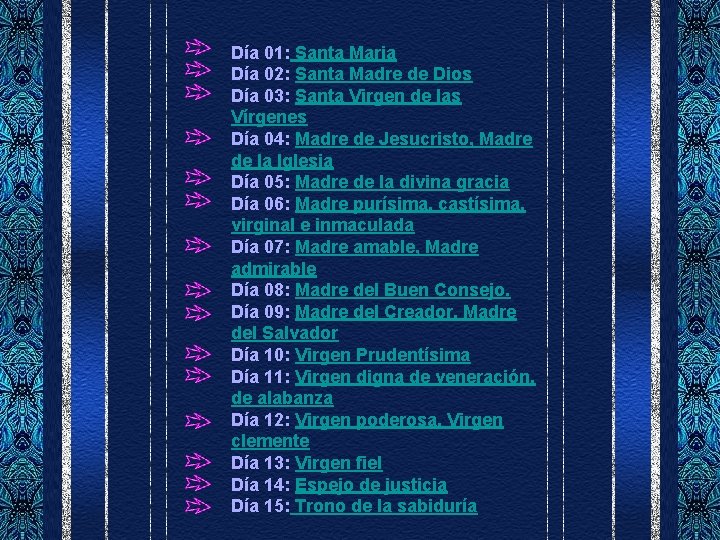Open the Día 01 Santa Maria link
This screenshot has height=540, width=720.
point(343,53)
